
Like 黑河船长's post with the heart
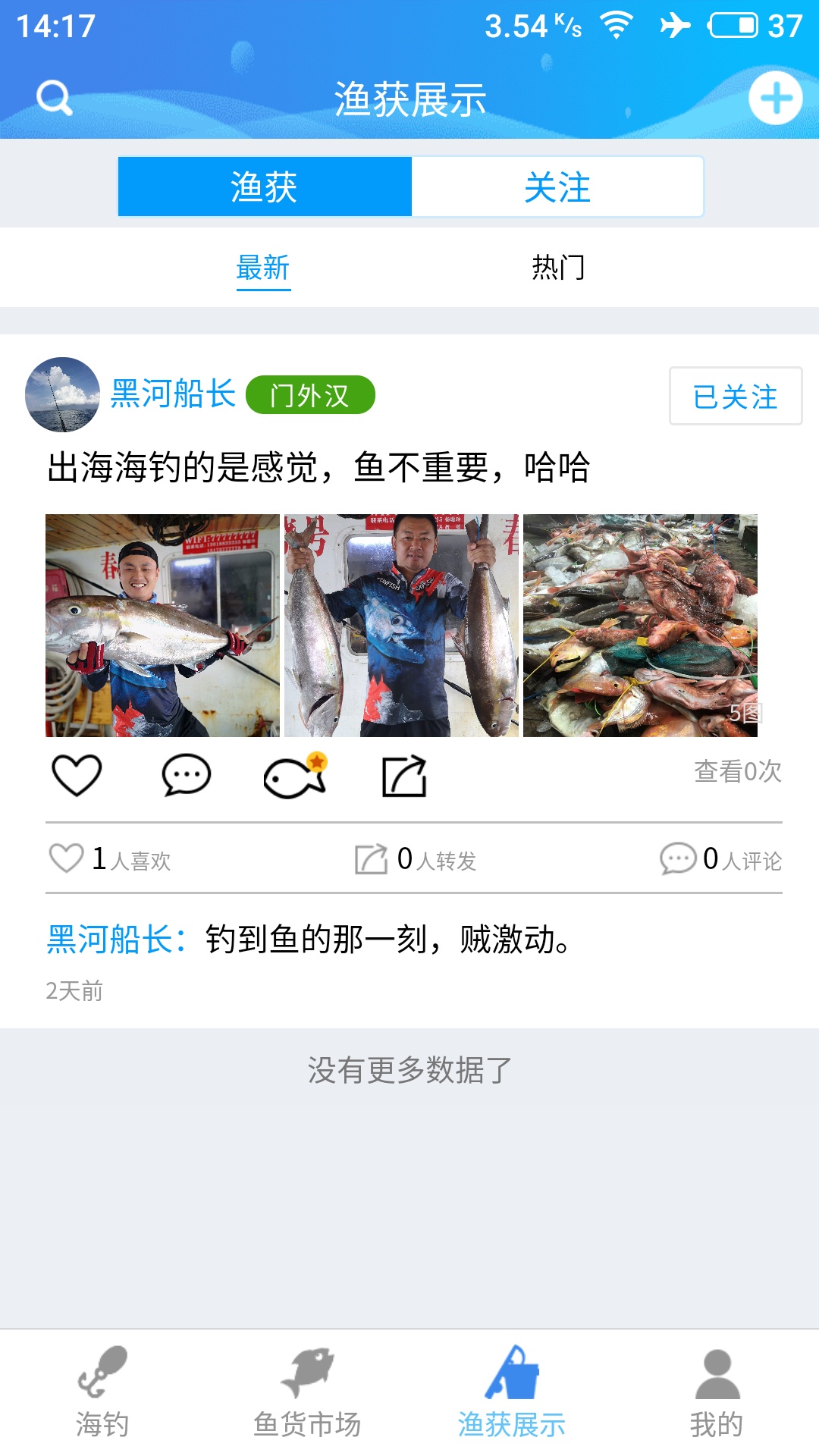coord(77,775)
